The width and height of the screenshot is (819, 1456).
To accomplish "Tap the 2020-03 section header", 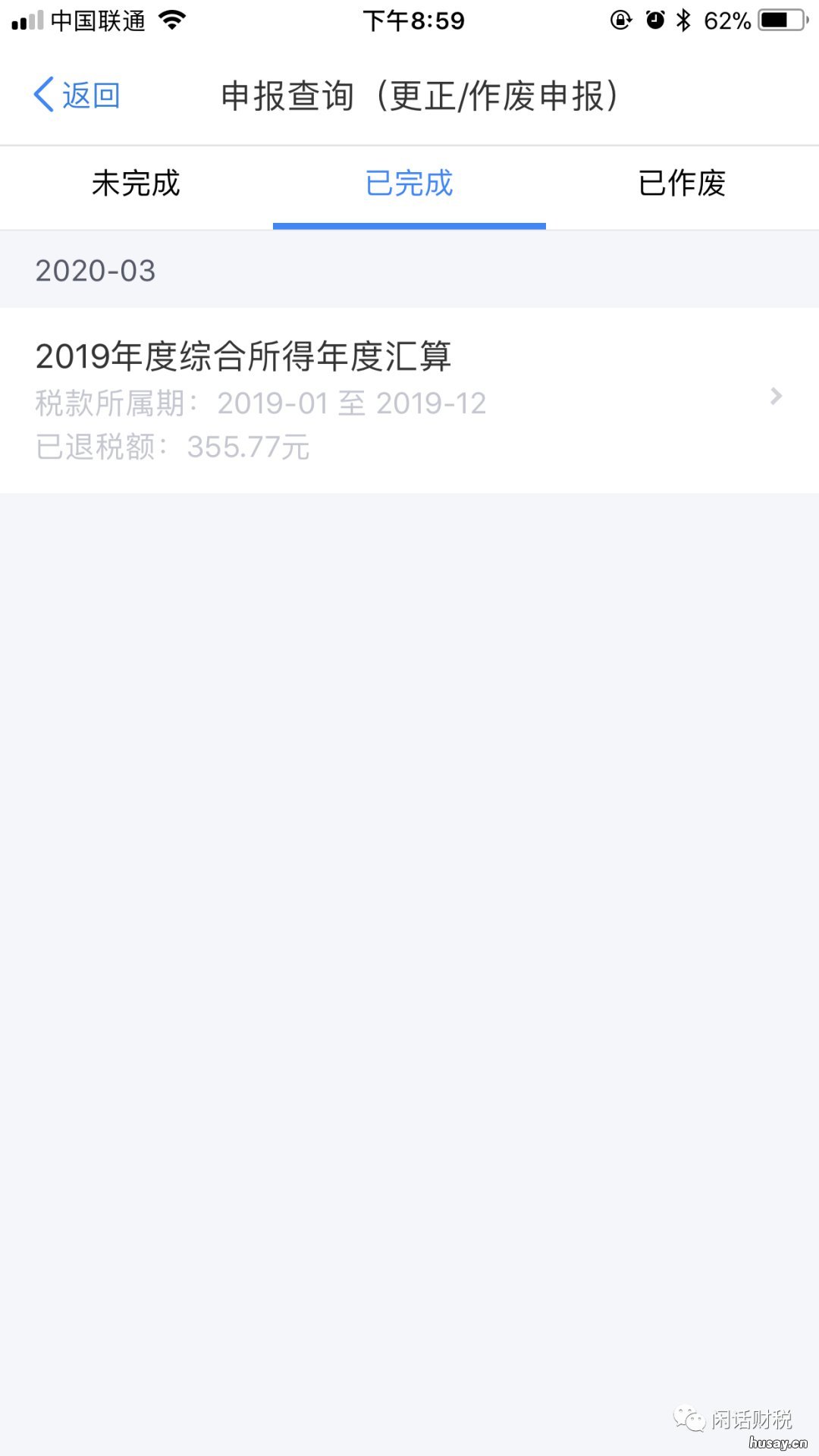I will (96, 271).
